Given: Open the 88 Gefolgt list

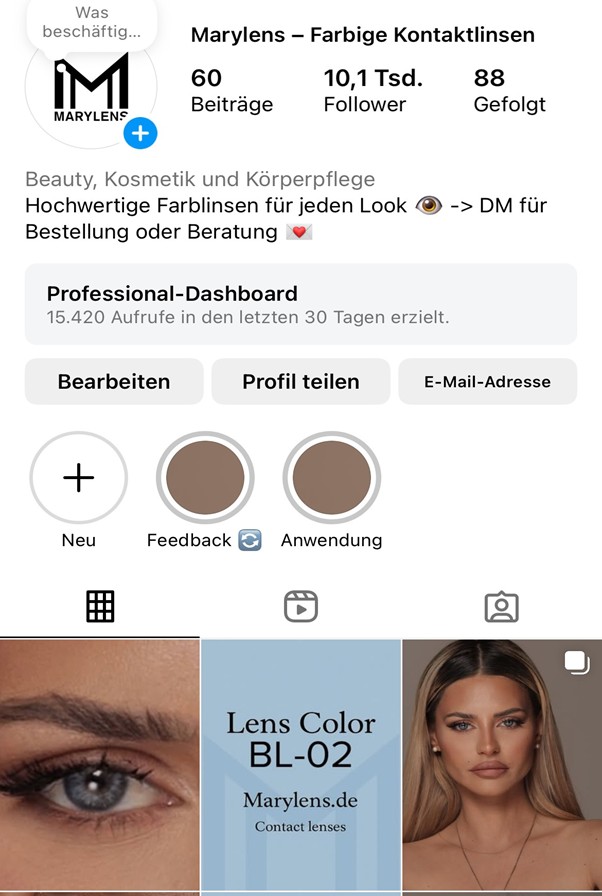Looking at the screenshot, I should [509, 90].
